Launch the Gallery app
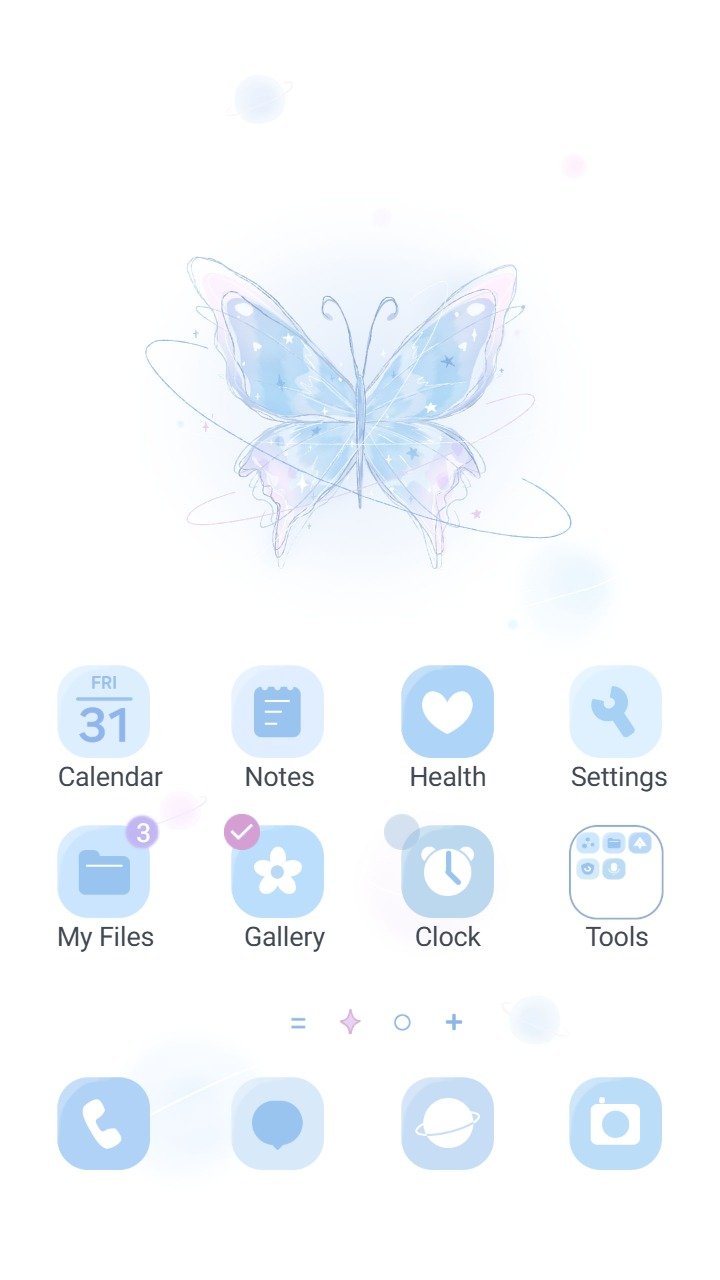 [x=278, y=872]
